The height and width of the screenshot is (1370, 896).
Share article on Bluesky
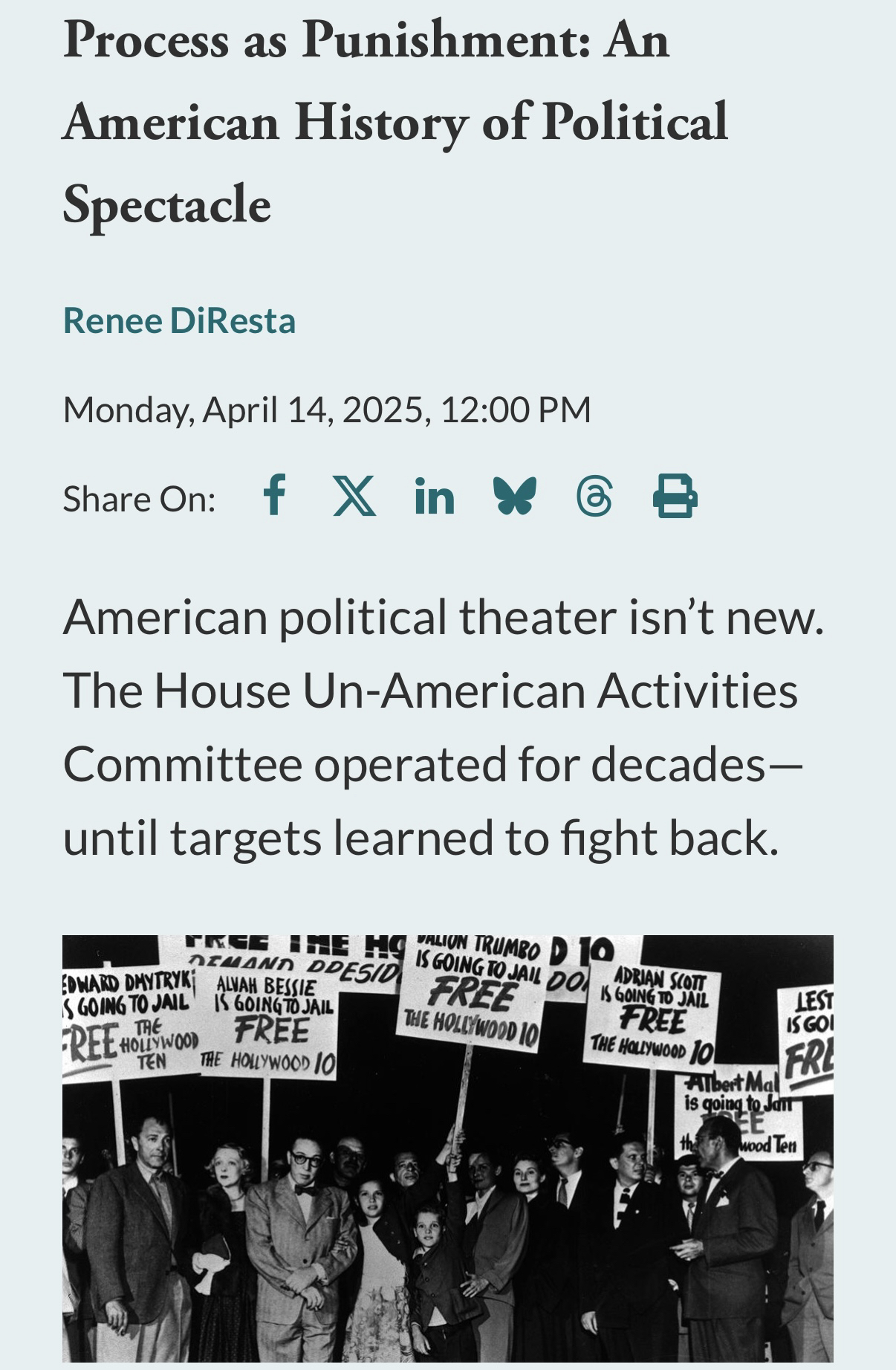click(515, 496)
